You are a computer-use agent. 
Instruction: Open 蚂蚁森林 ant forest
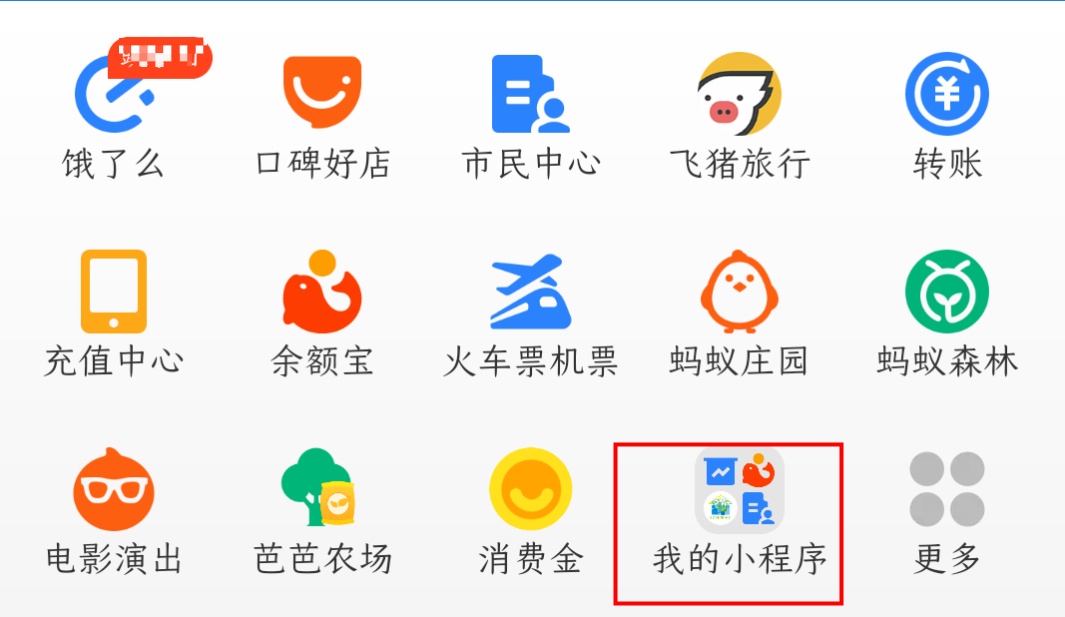[947, 292]
